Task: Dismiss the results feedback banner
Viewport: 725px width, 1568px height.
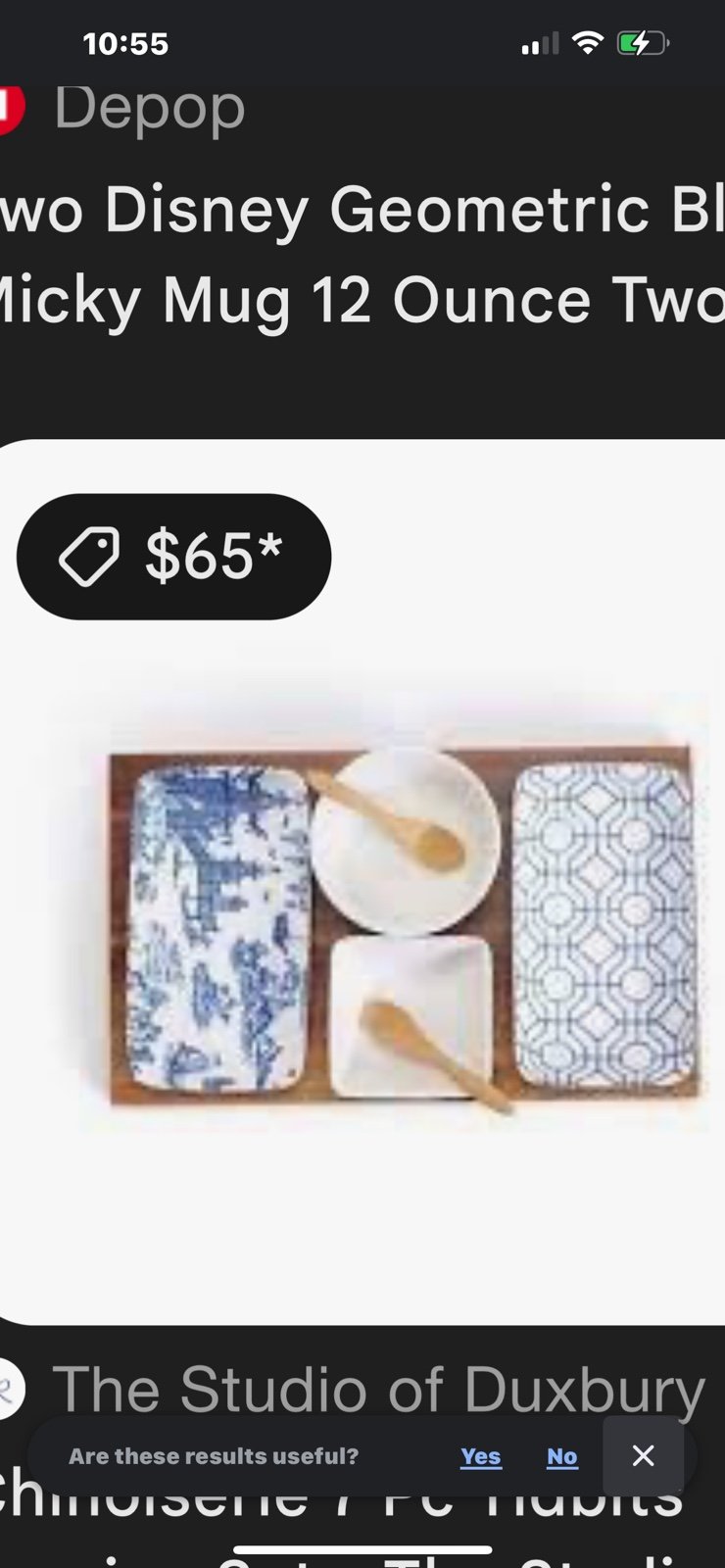Action: [643, 1456]
